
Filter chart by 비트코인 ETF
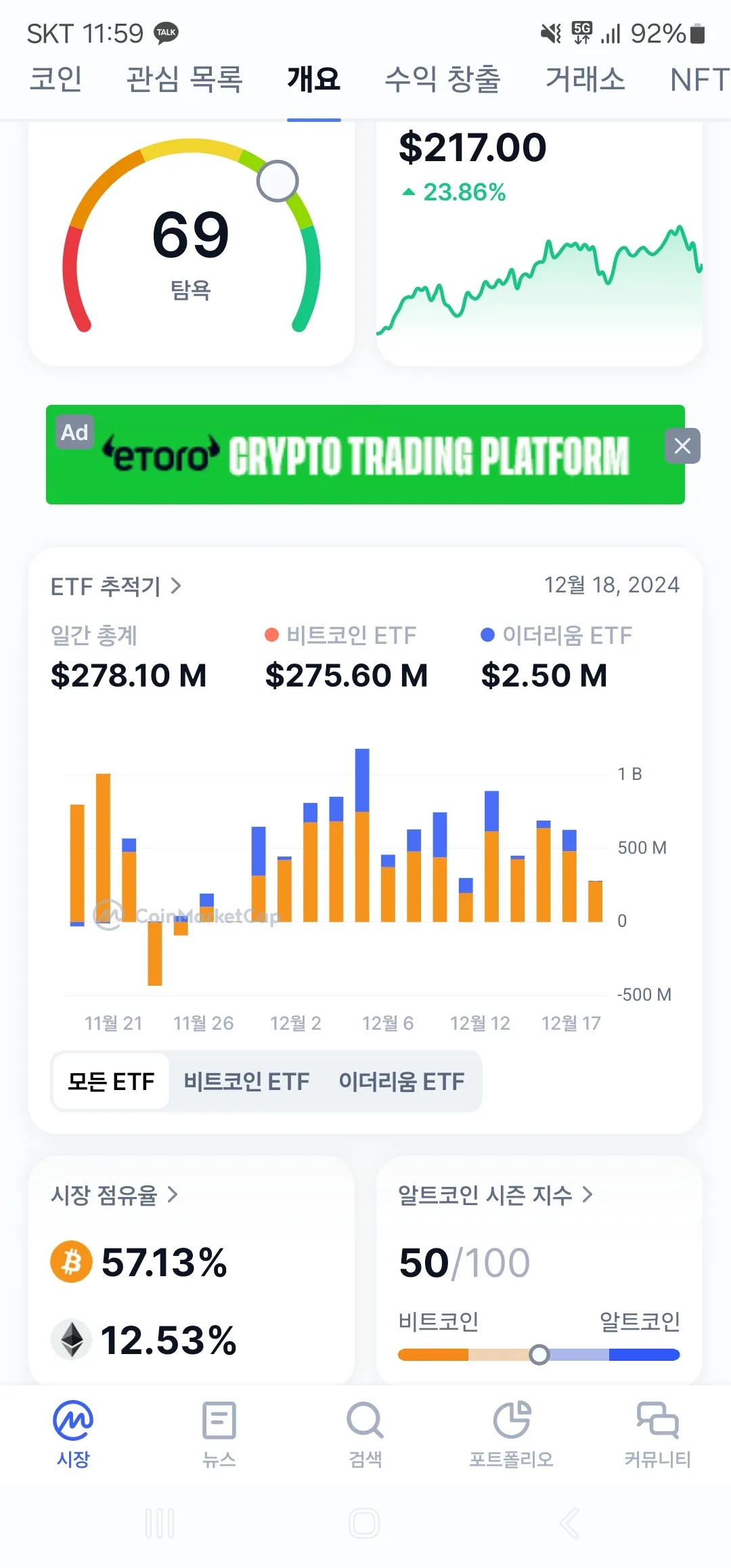(x=246, y=1081)
